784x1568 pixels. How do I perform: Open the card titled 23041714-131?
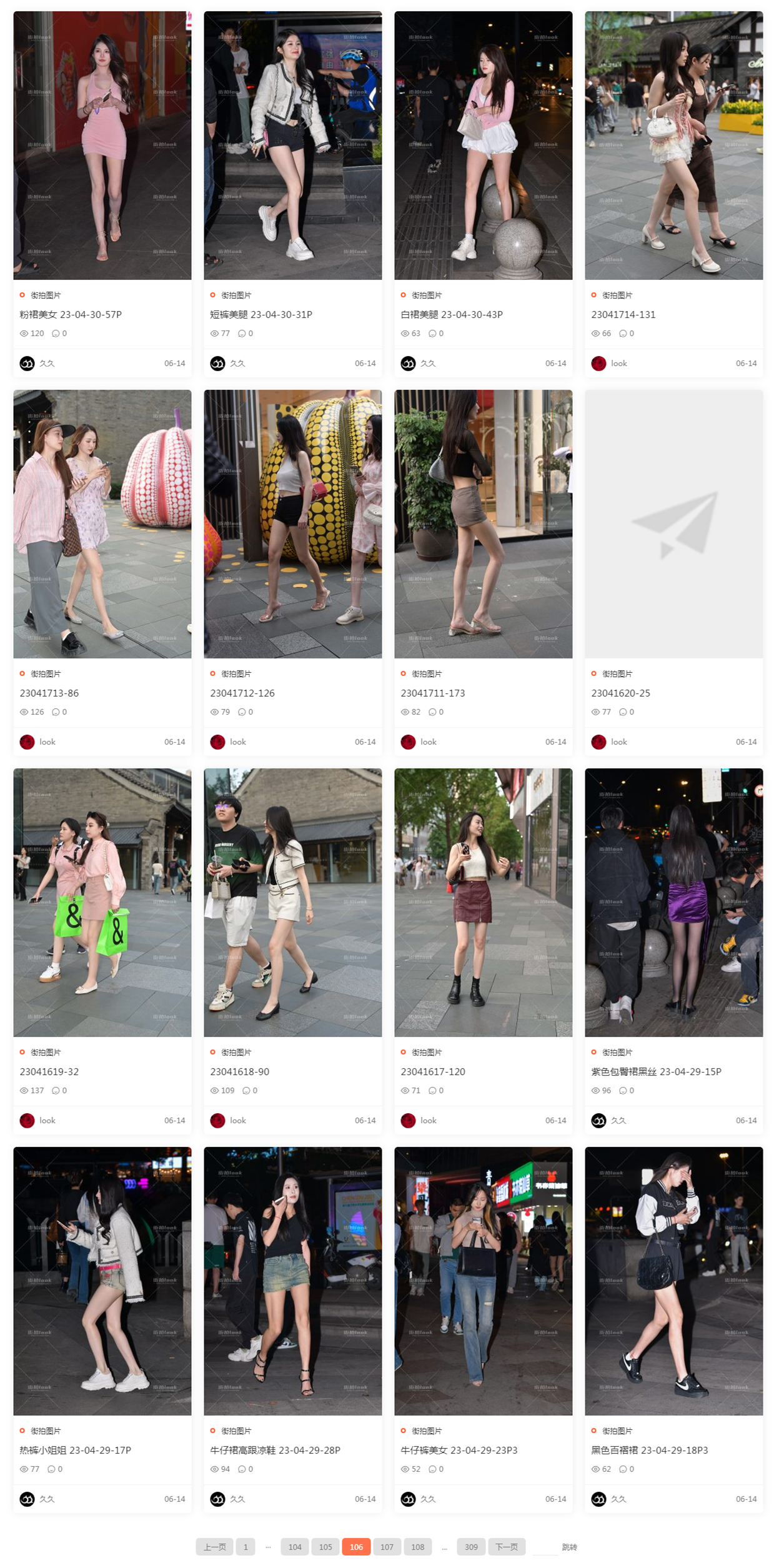[x=623, y=314]
